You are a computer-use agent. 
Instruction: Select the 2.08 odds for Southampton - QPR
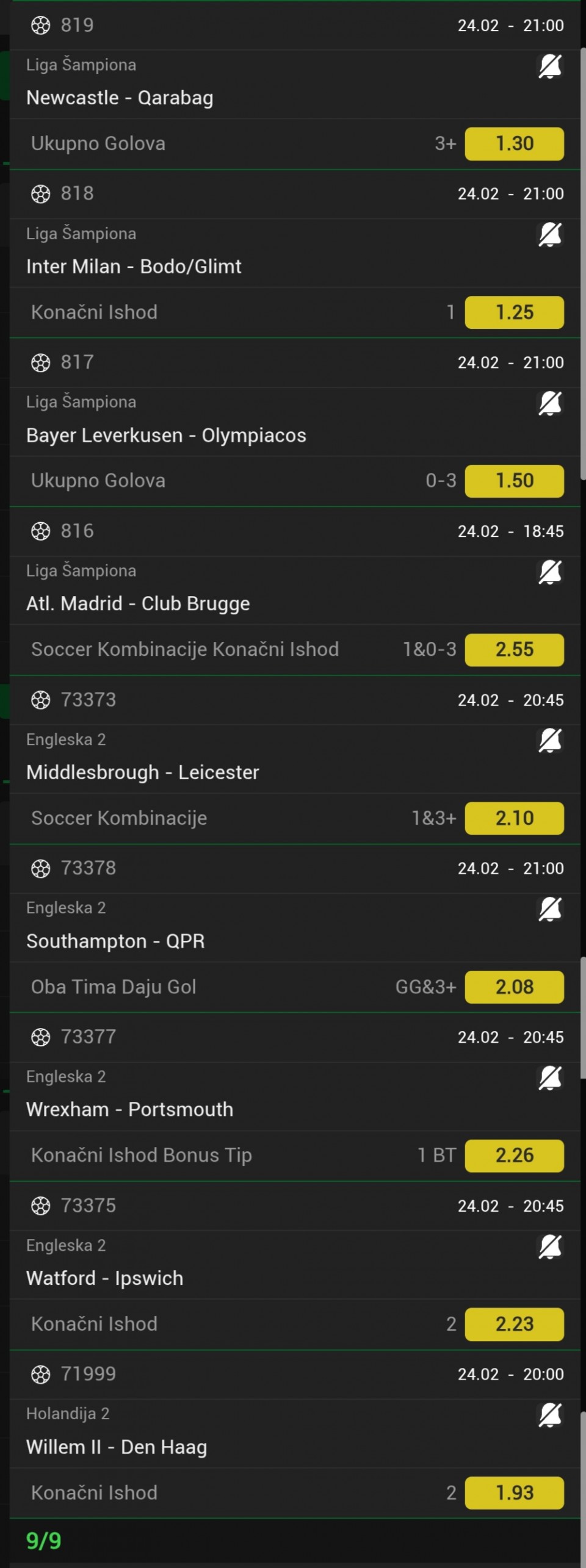(x=514, y=987)
